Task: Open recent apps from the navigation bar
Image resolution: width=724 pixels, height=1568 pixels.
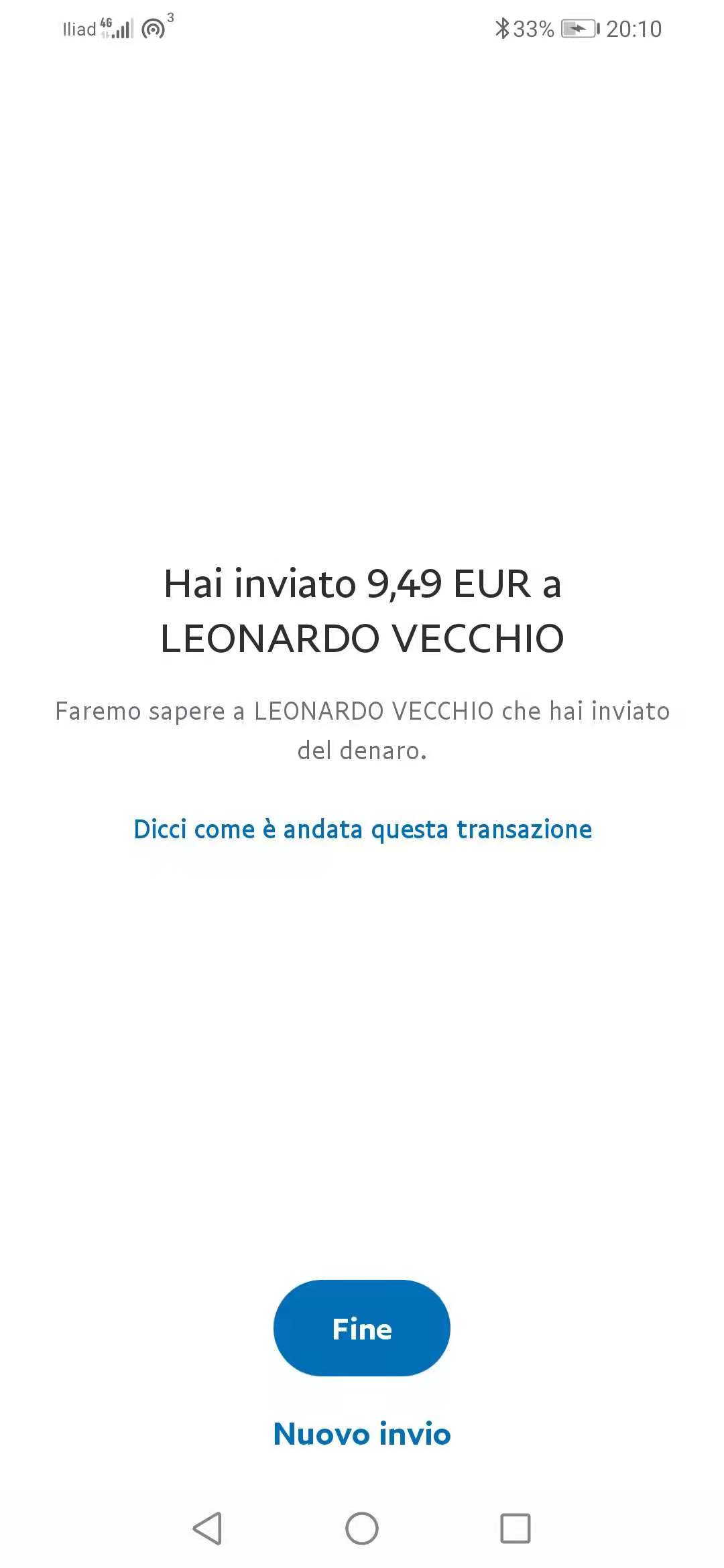Action: [x=516, y=1528]
